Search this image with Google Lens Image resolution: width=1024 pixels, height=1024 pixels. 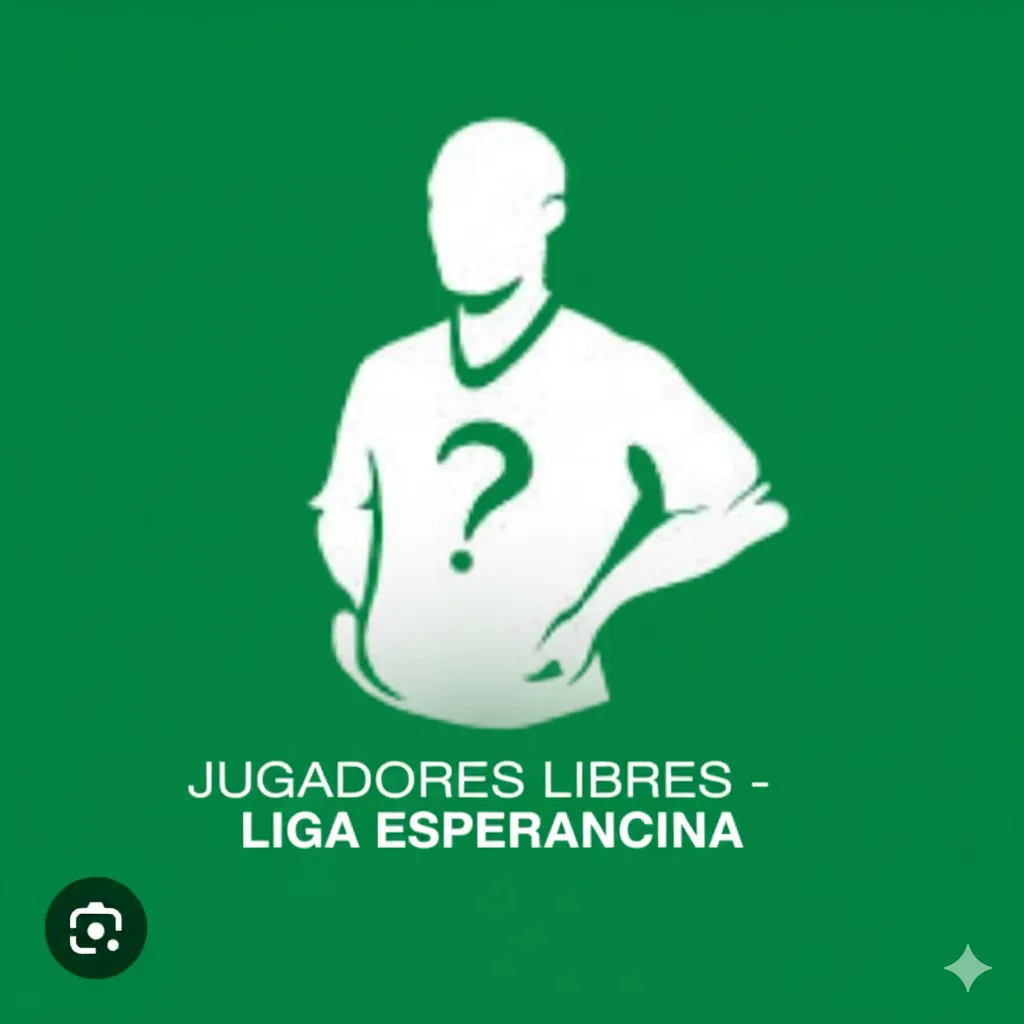point(96,927)
